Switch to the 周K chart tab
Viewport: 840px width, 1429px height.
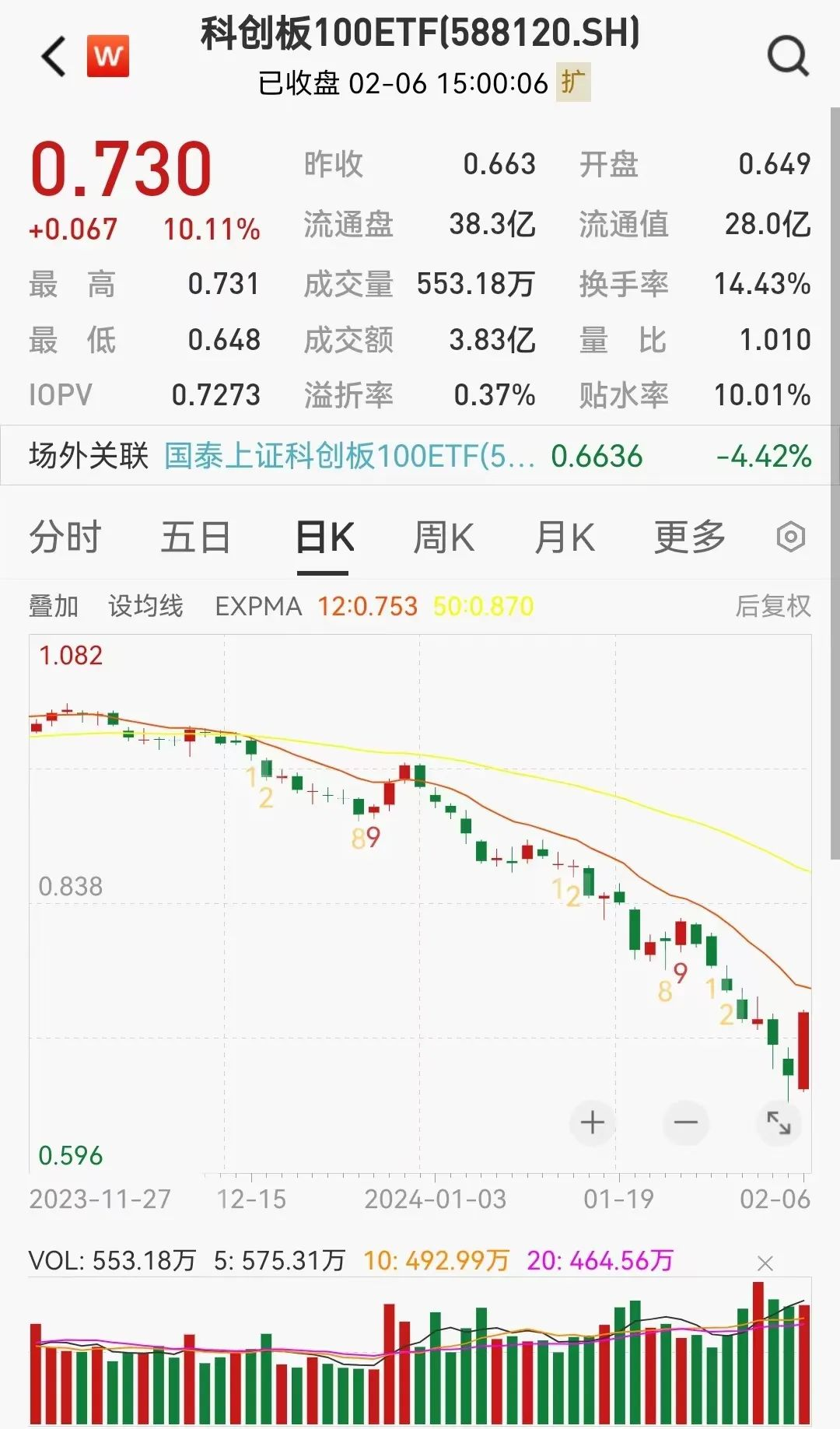pyautogui.click(x=443, y=538)
